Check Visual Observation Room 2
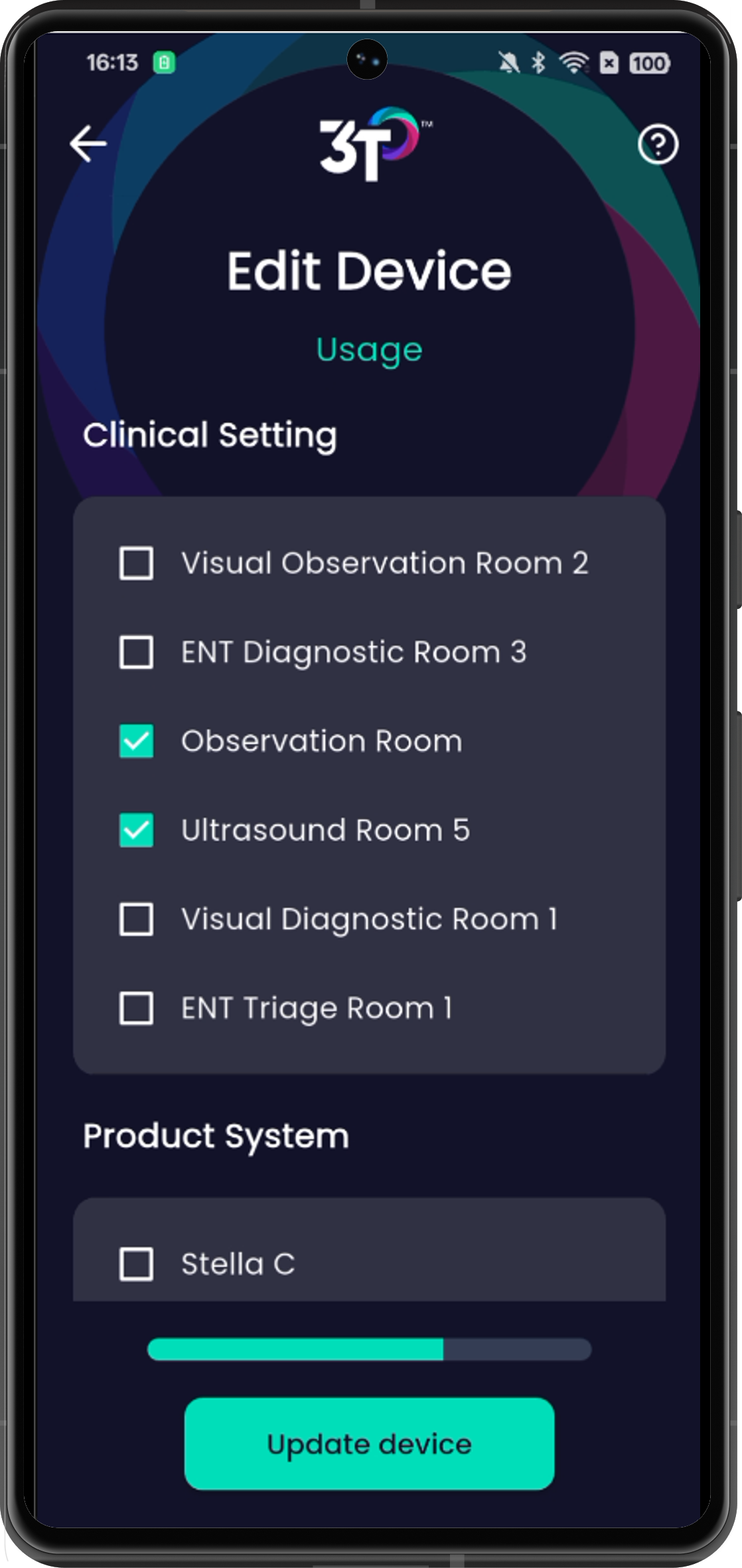The height and width of the screenshot is (1568, 742). 136,563
